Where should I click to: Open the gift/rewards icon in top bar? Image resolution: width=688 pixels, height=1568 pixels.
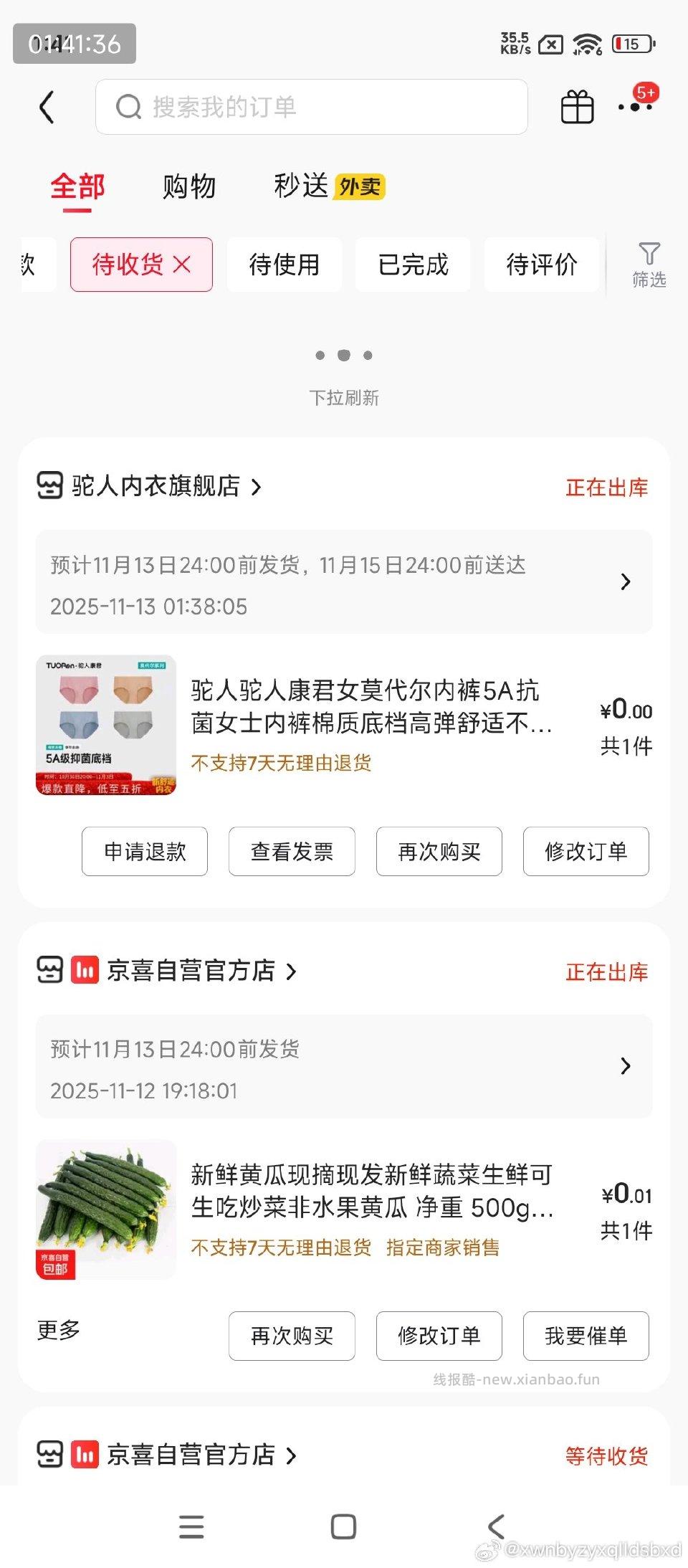coord(577,107)
